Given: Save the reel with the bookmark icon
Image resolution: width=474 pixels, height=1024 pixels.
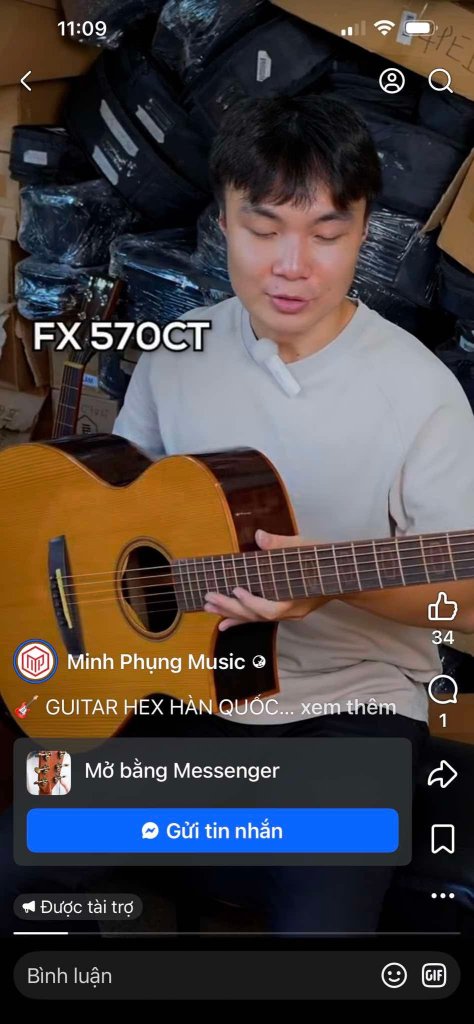Looking at the screenshot, I should [x=442, y=839].
